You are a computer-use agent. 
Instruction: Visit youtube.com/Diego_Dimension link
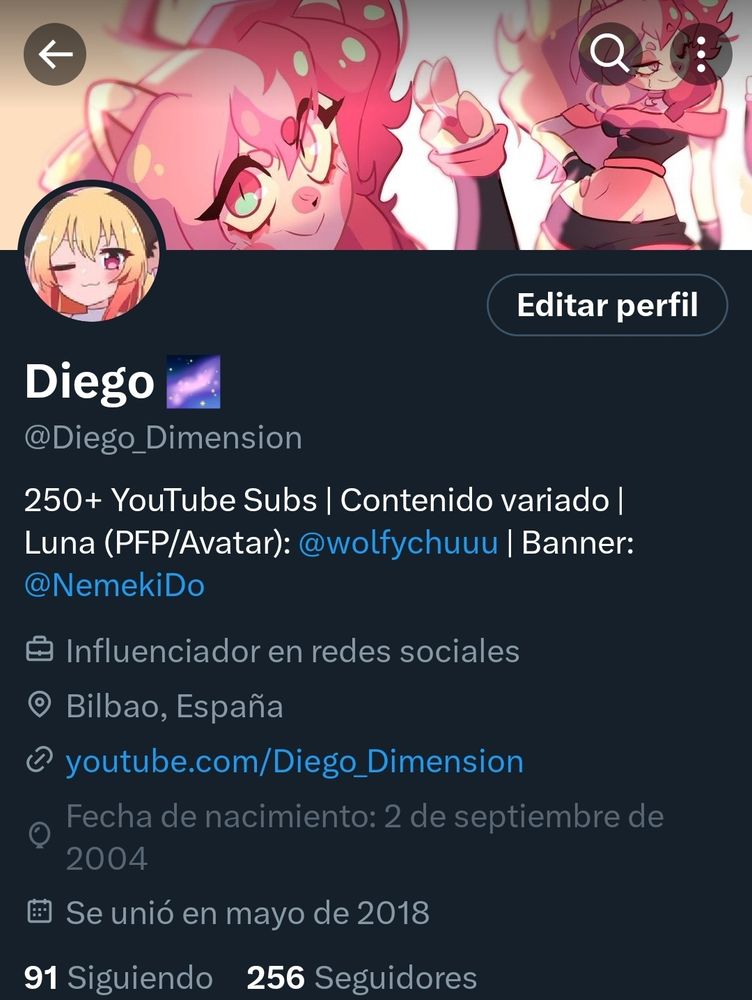click(292, 761)
